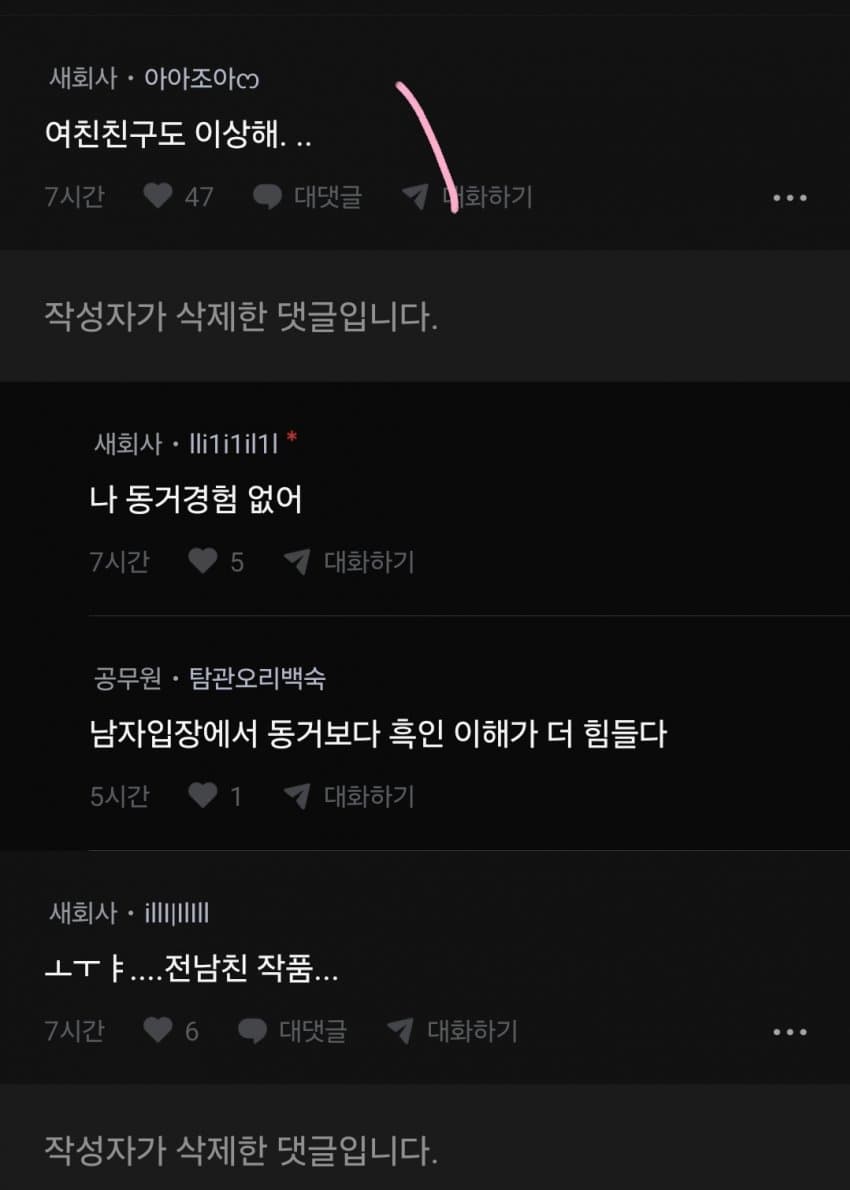
Task: Like the comment mentioning "전남친 작품"
Action: [x=158, y=1031]
